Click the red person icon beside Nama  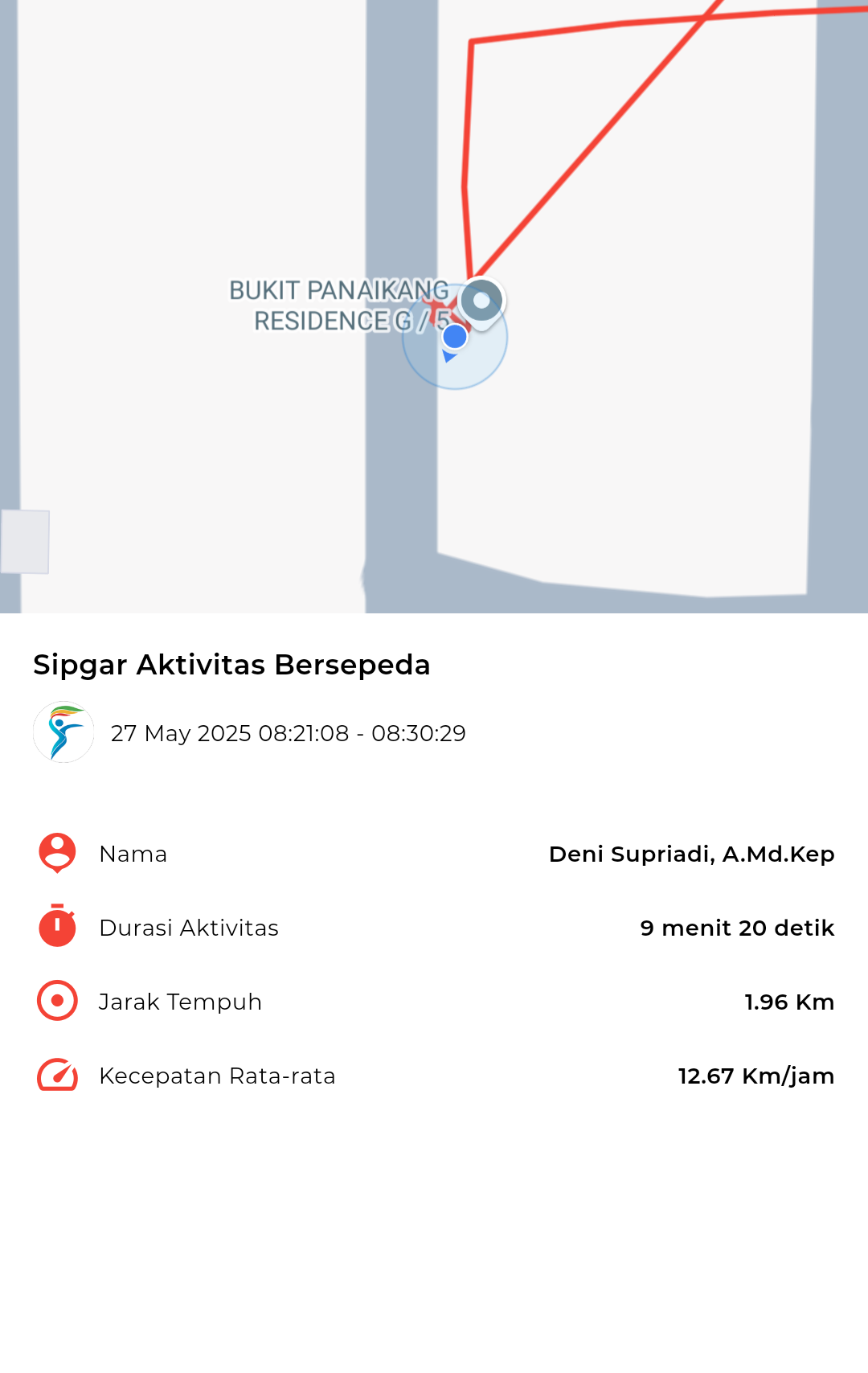click(x=55, y=854)
